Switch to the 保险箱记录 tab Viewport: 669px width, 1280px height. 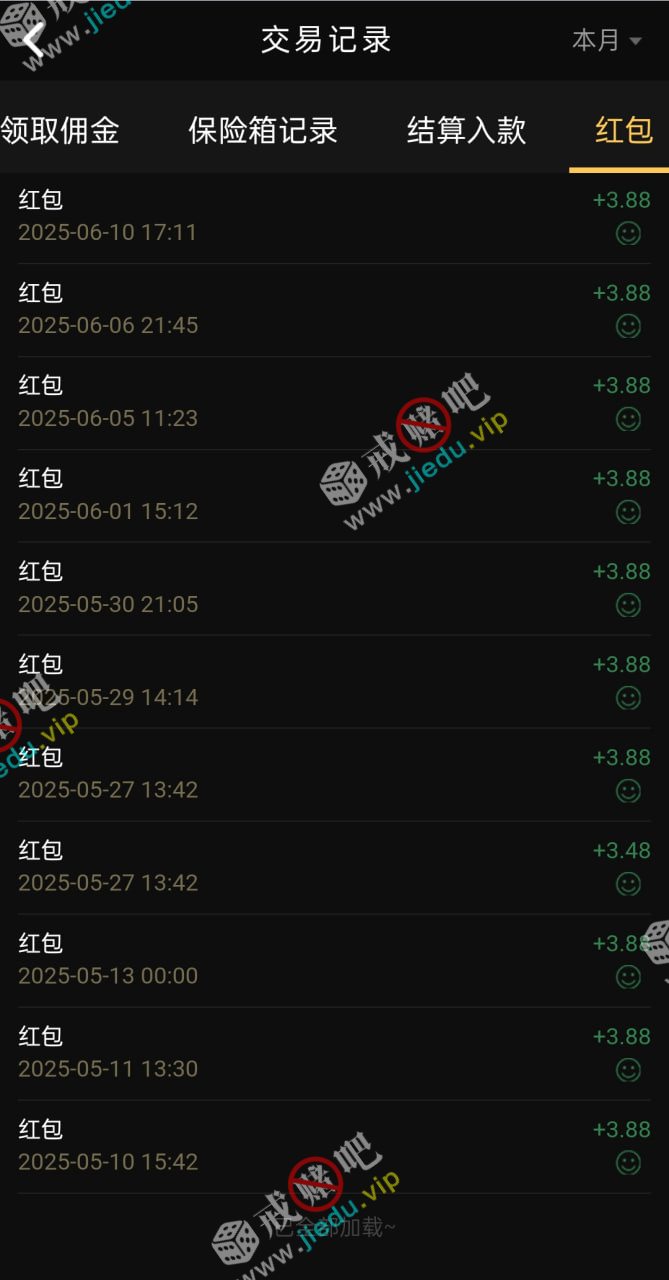[x=263, y=130]
